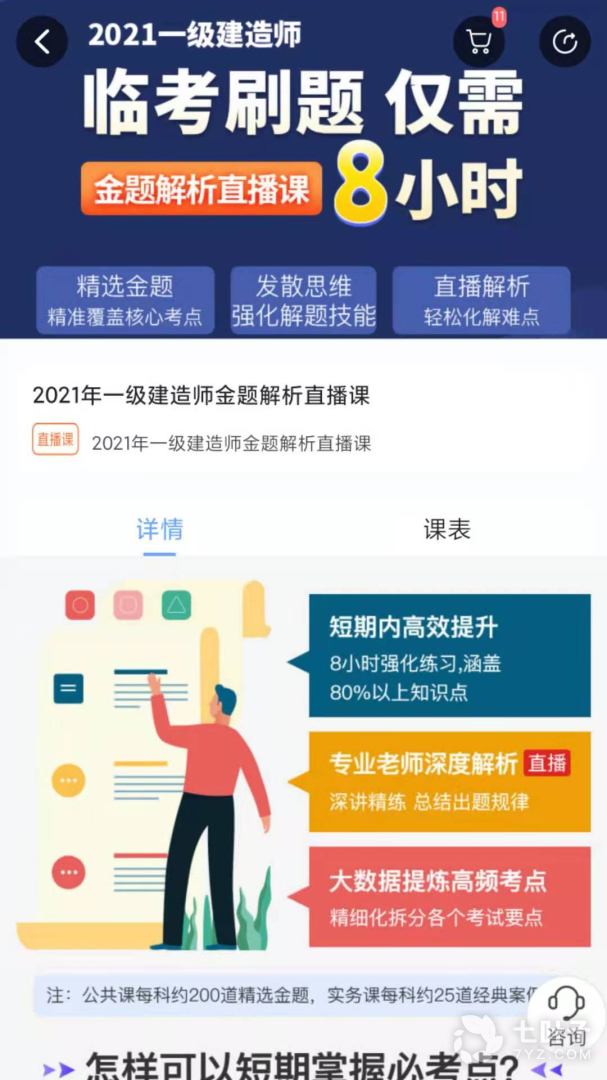Tap the share icon at top right
This screenshot has width=607, height=1080.
[x=565, y=42]
